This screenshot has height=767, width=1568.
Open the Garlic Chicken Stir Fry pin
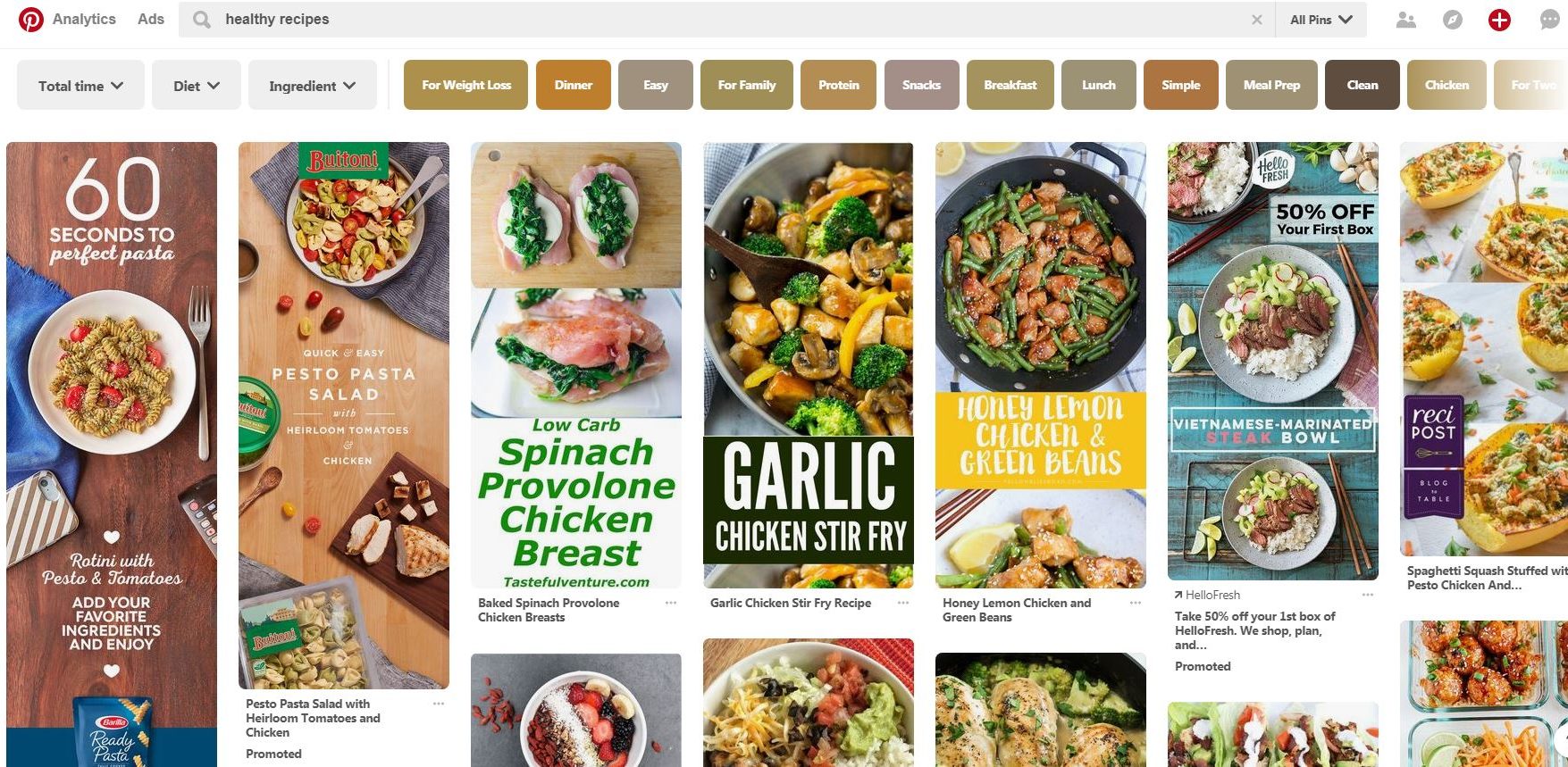(808, 364)
